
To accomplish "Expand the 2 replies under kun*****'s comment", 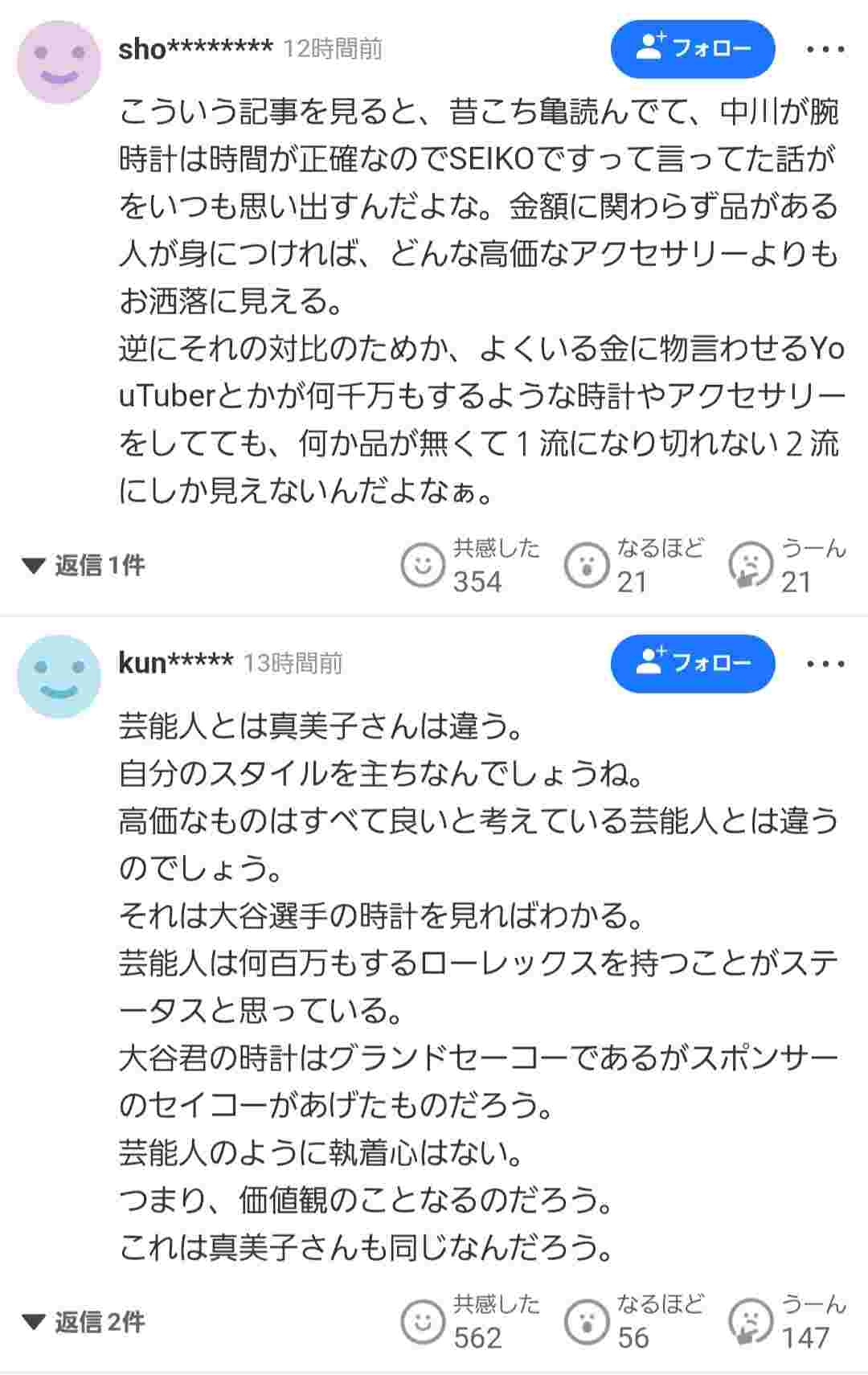I will click(84, 1321).
